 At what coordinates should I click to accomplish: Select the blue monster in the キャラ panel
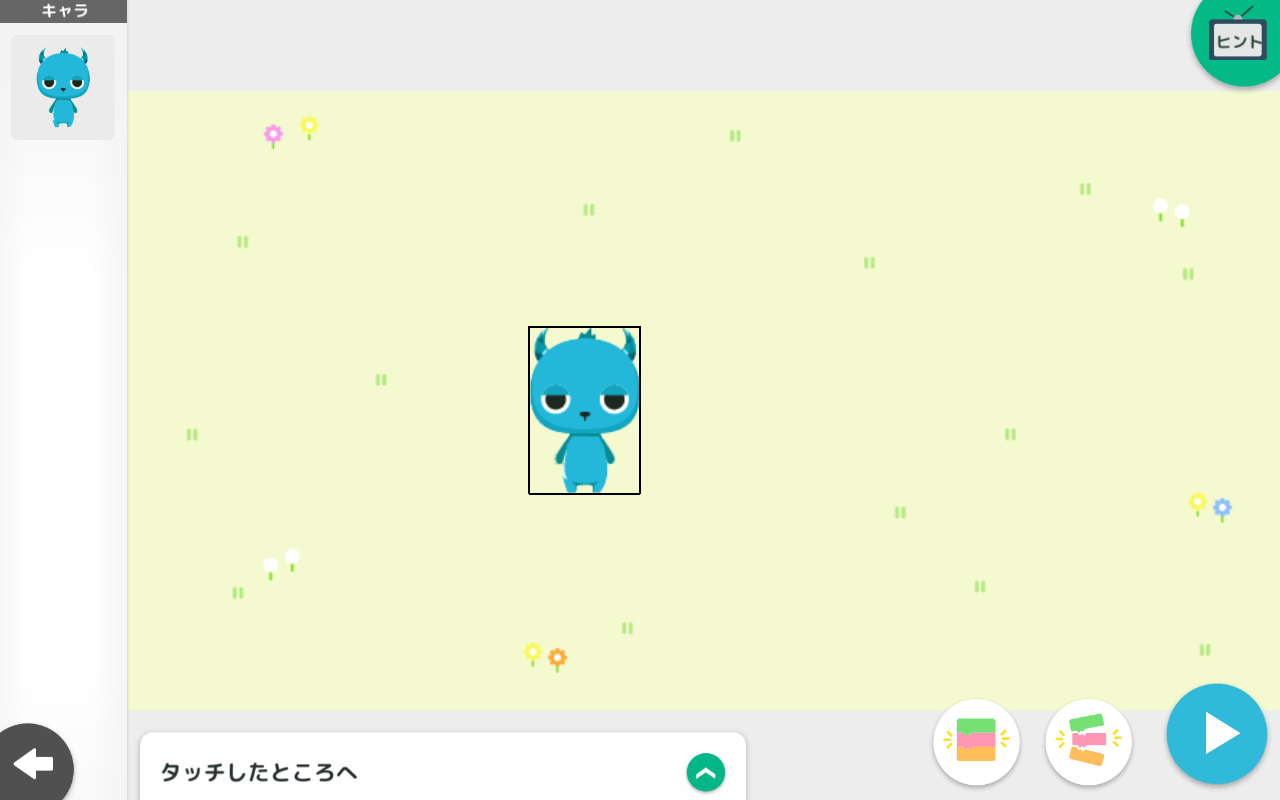[x=63, y=88]
